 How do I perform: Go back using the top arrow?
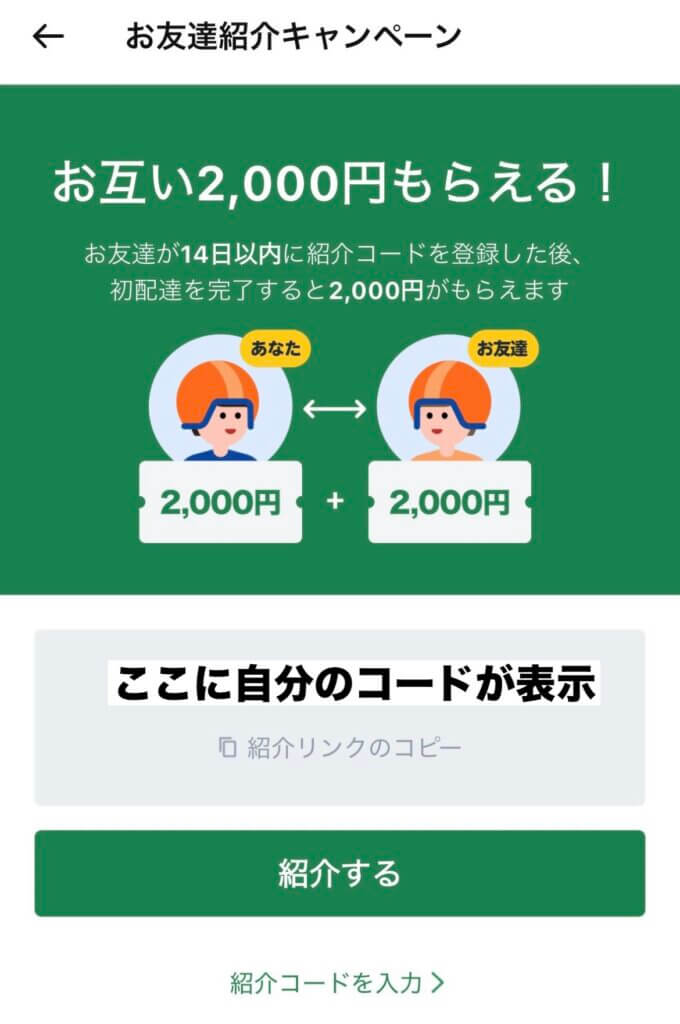pos(48,37)
